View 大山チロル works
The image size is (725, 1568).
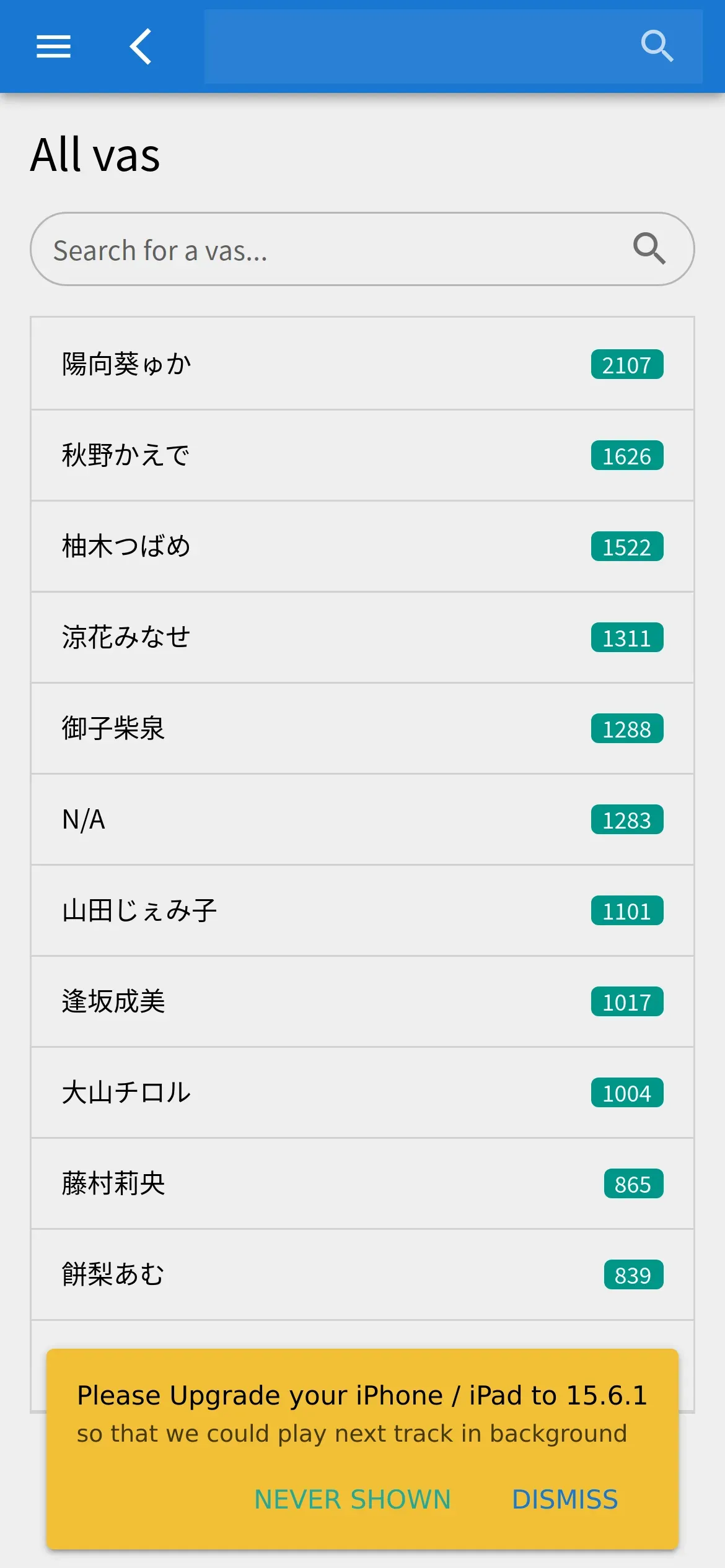362,1092
